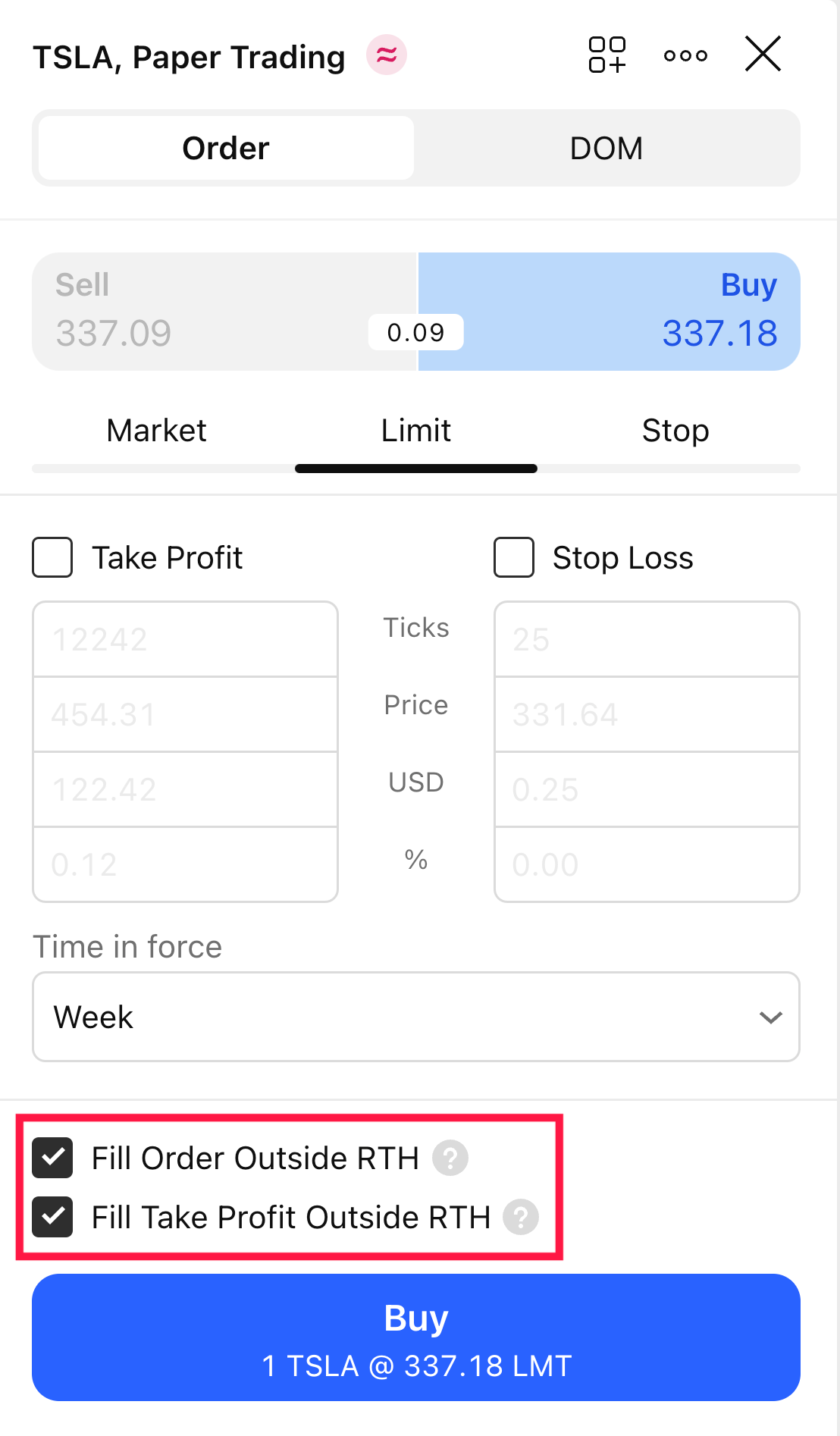The height and width of the screenshot is (1436, 840).
Task: Expand the Time in force Week dropdown
Action: [x=415, y=1017]
